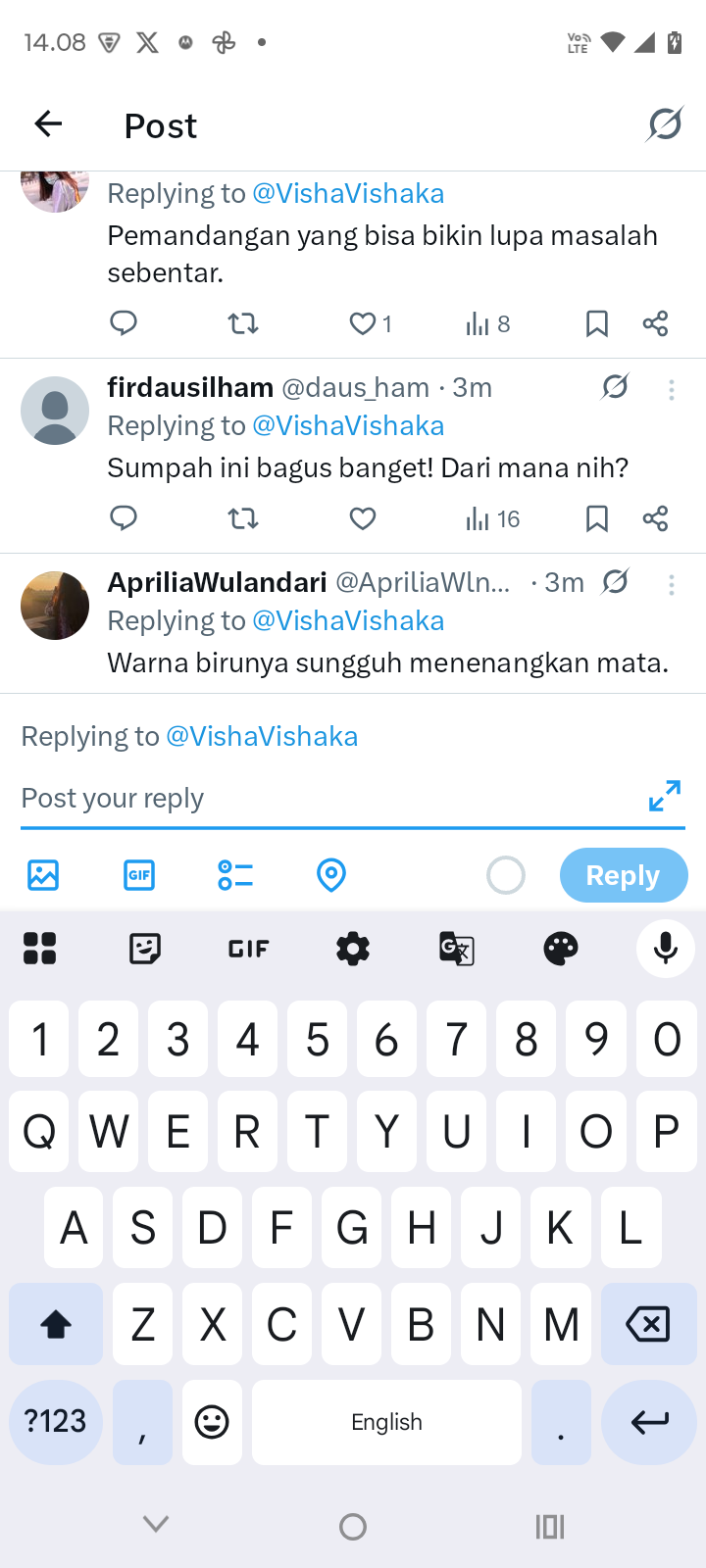Image resolution: width=706 pixels, height=1568 pixels.
Task: Tag a location in the reply
Action: [x=331, y=874]
